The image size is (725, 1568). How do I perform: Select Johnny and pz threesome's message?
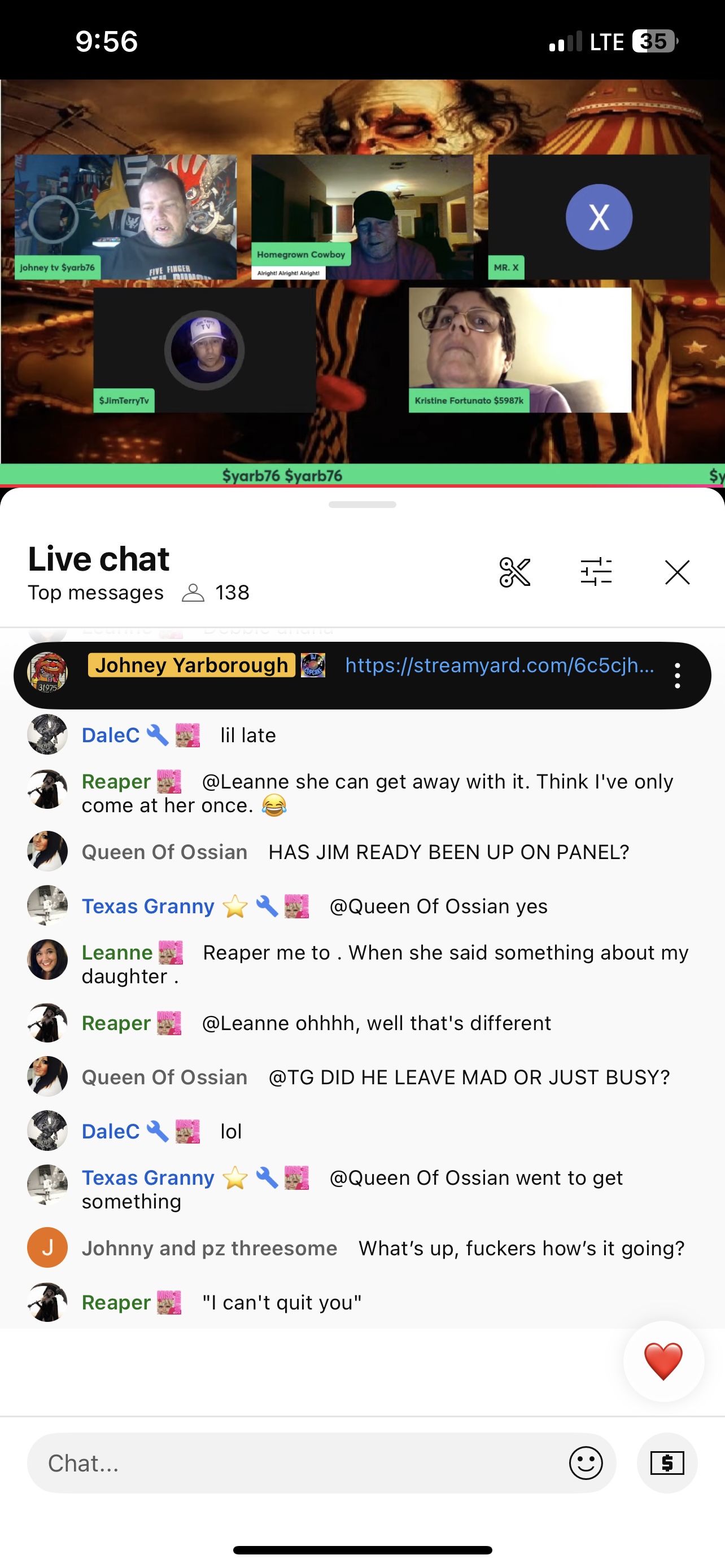521,1249
